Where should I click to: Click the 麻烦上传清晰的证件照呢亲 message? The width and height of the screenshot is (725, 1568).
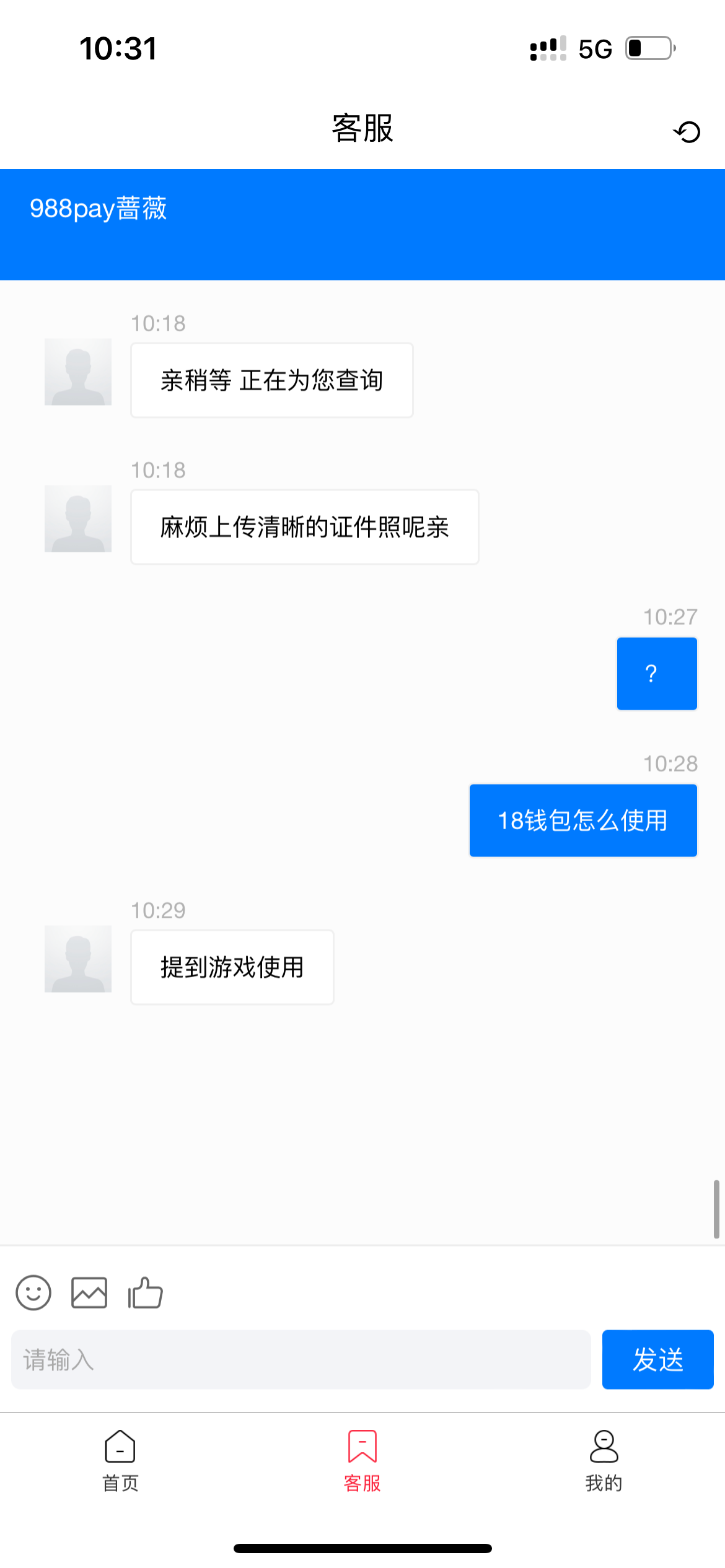tap(304, 527)
